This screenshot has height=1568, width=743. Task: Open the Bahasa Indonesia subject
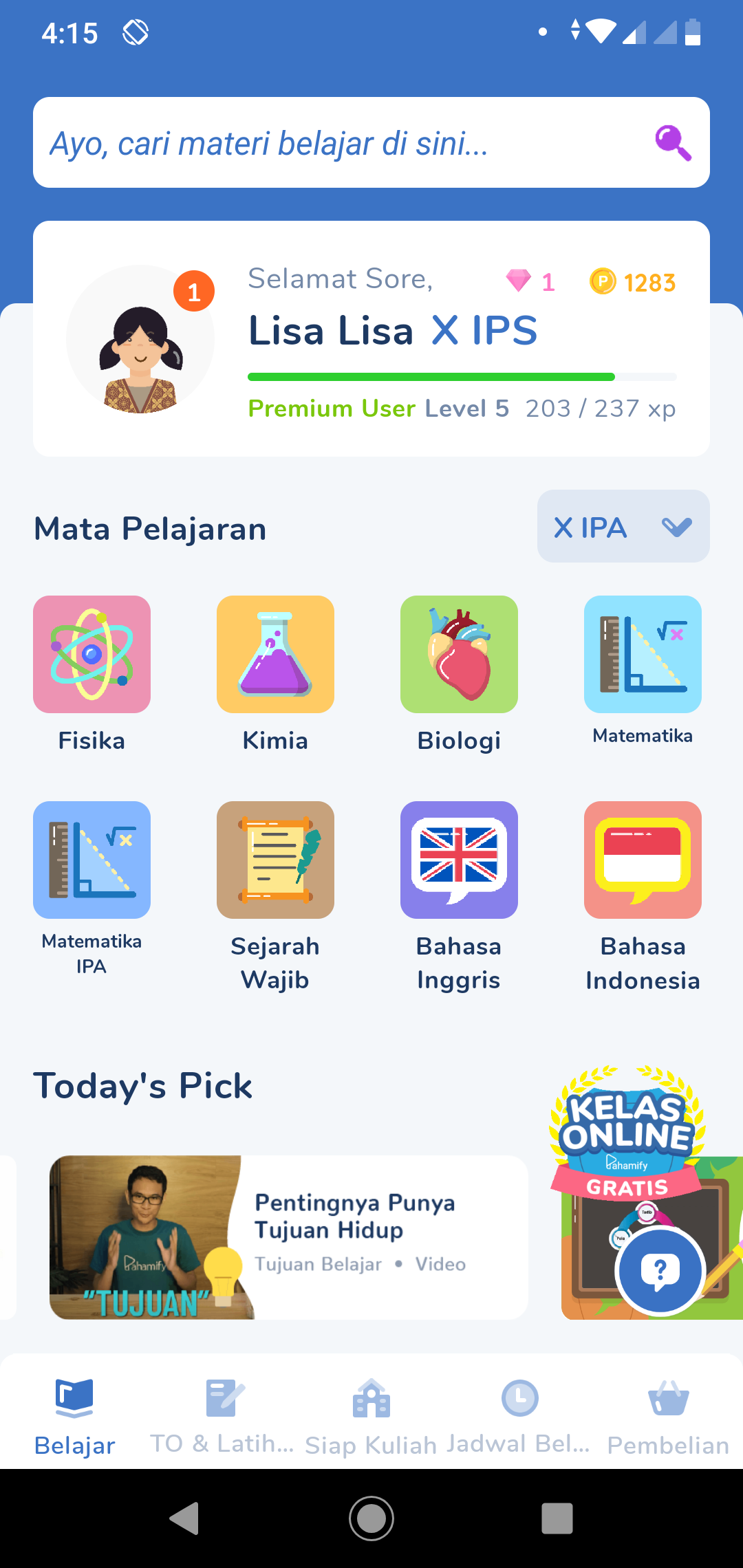point(643,860)
